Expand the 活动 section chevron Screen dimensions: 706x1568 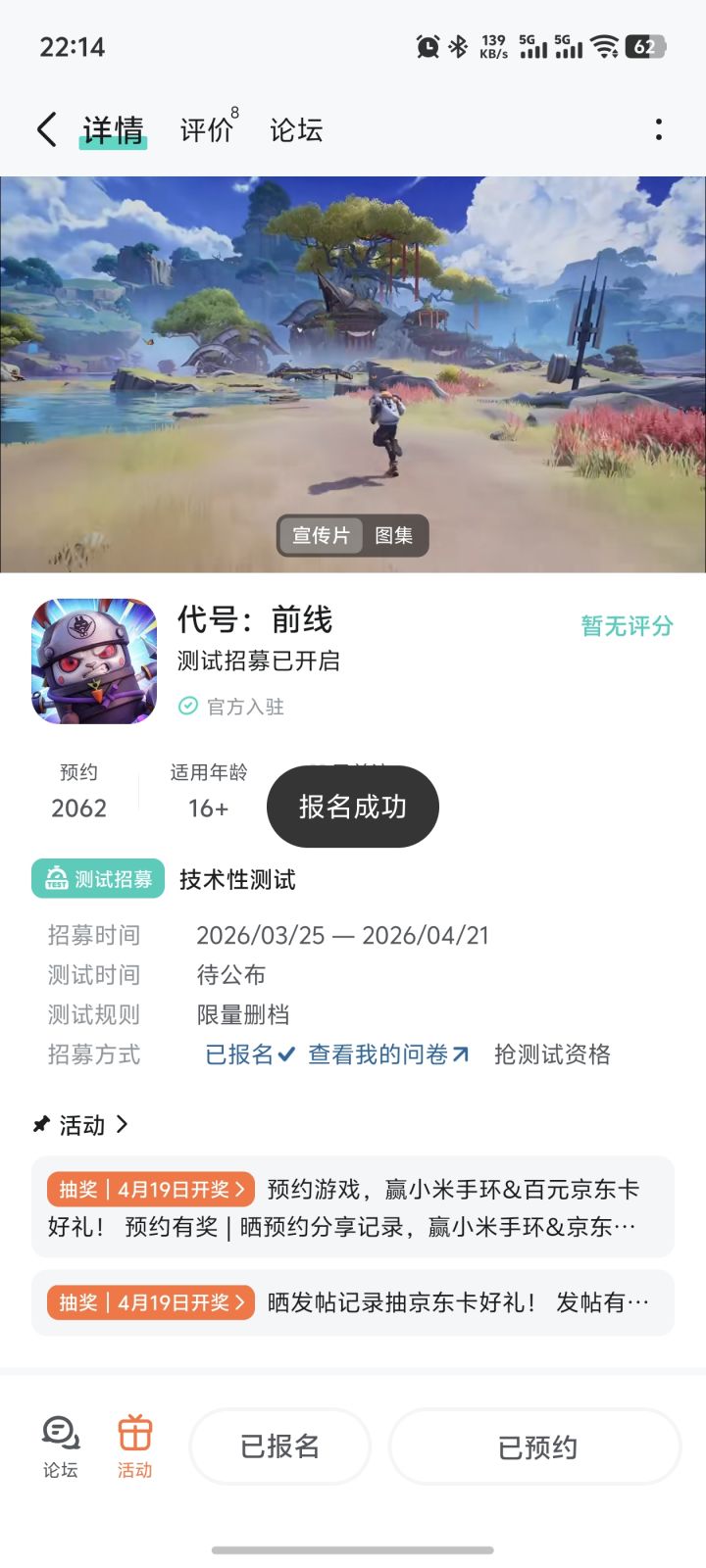click(x=124, y=1125)
